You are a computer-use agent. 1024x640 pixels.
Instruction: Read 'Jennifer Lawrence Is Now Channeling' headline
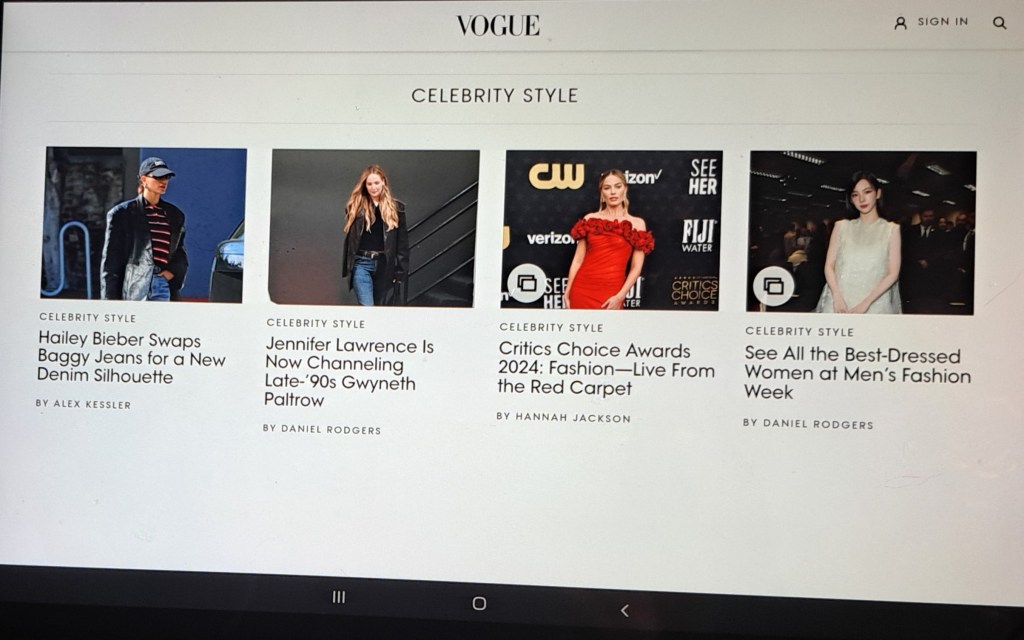tap(349, 372)
